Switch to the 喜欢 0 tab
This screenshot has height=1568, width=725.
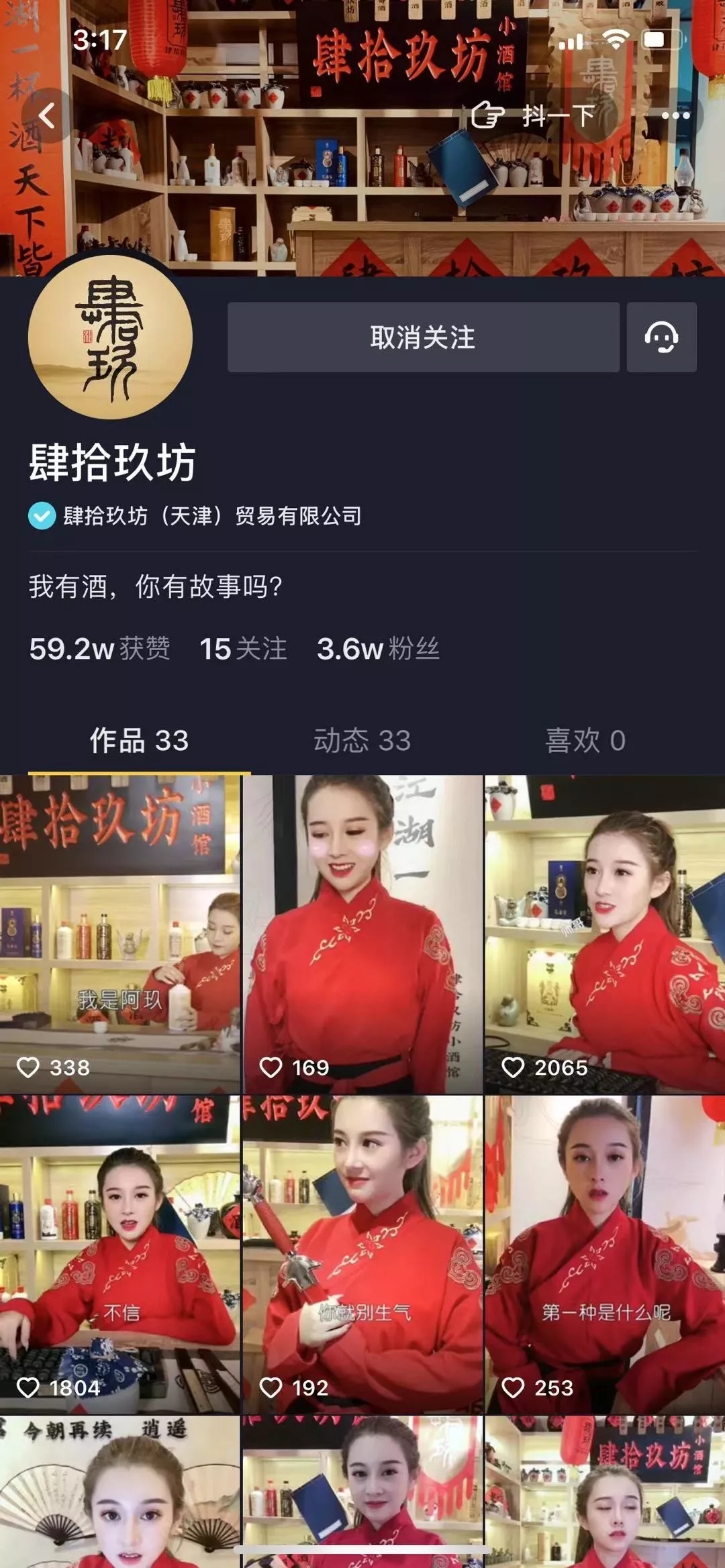coord(585,741)
